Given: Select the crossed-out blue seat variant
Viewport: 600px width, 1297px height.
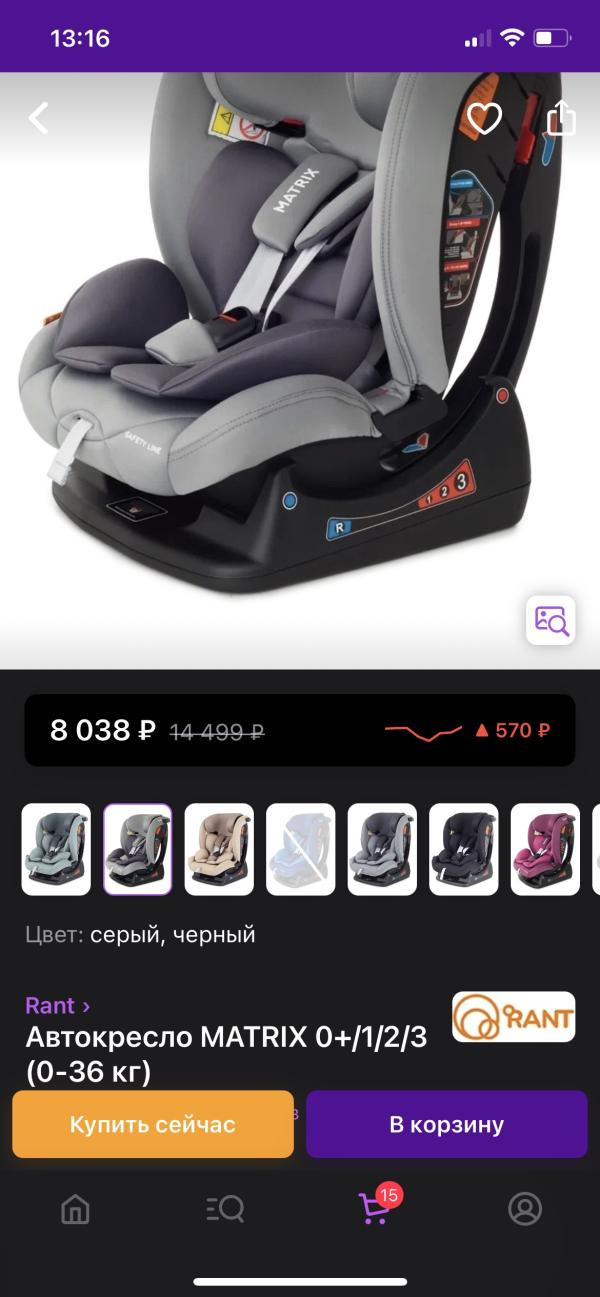Looking at the screenshot, I should point(300,849).
